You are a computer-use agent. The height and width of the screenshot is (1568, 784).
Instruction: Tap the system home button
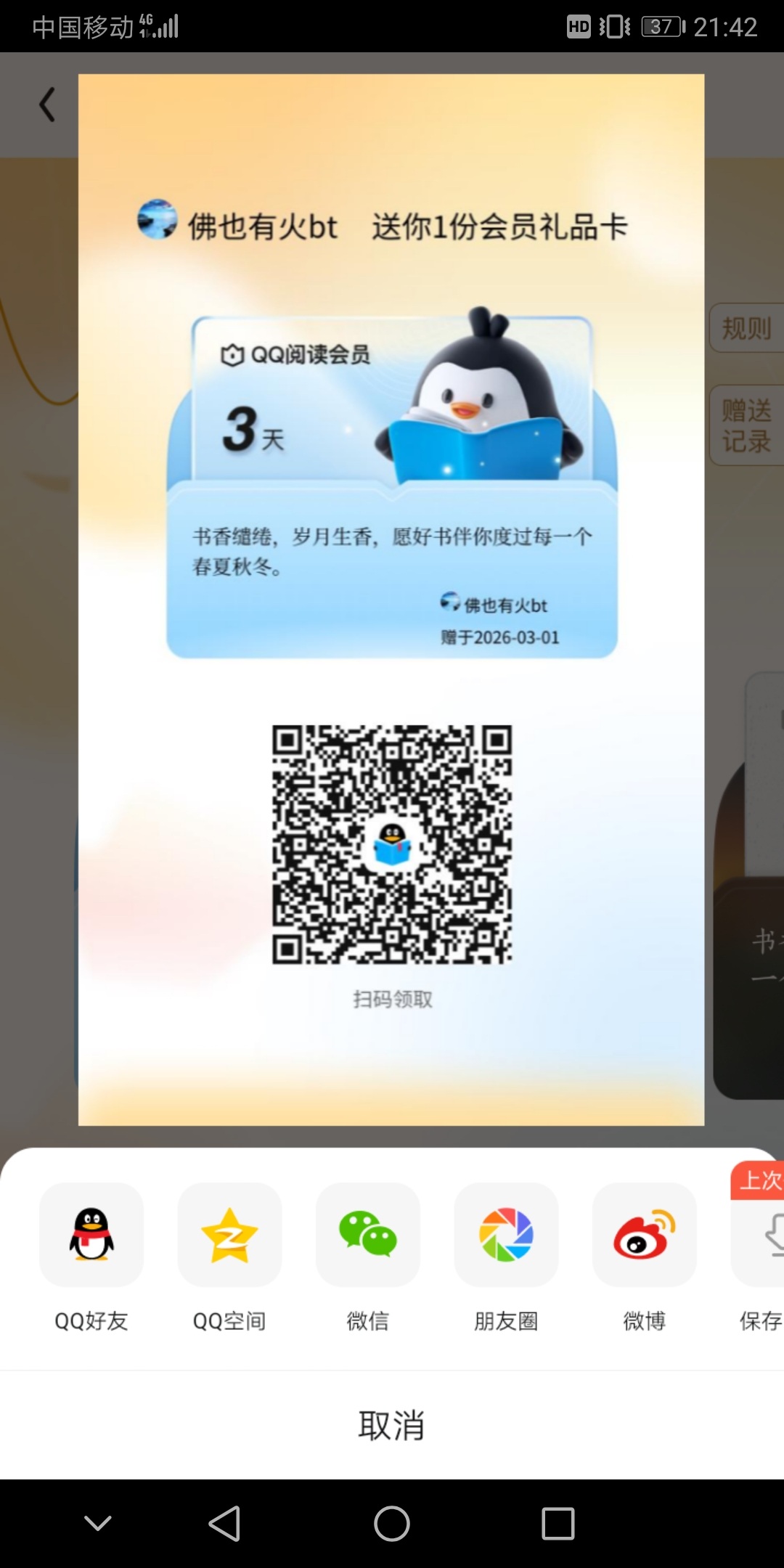[x=392, y=1523]
